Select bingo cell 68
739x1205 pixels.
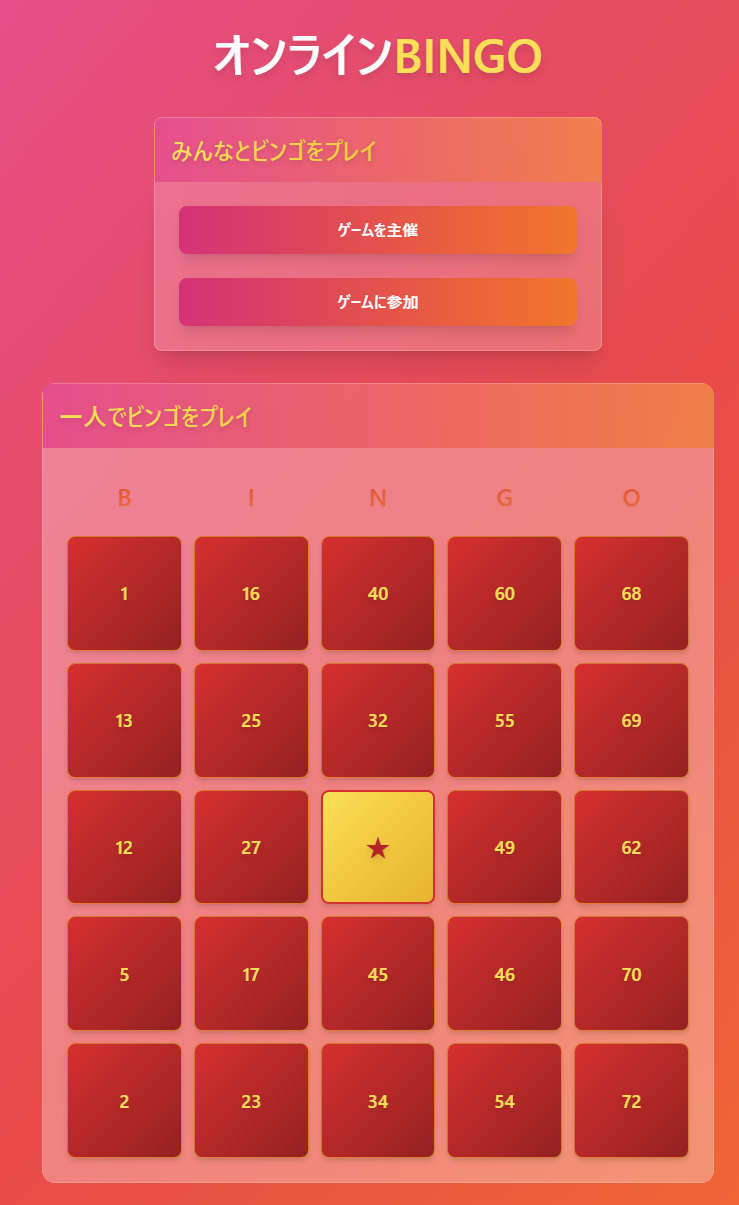pos(631,594)
